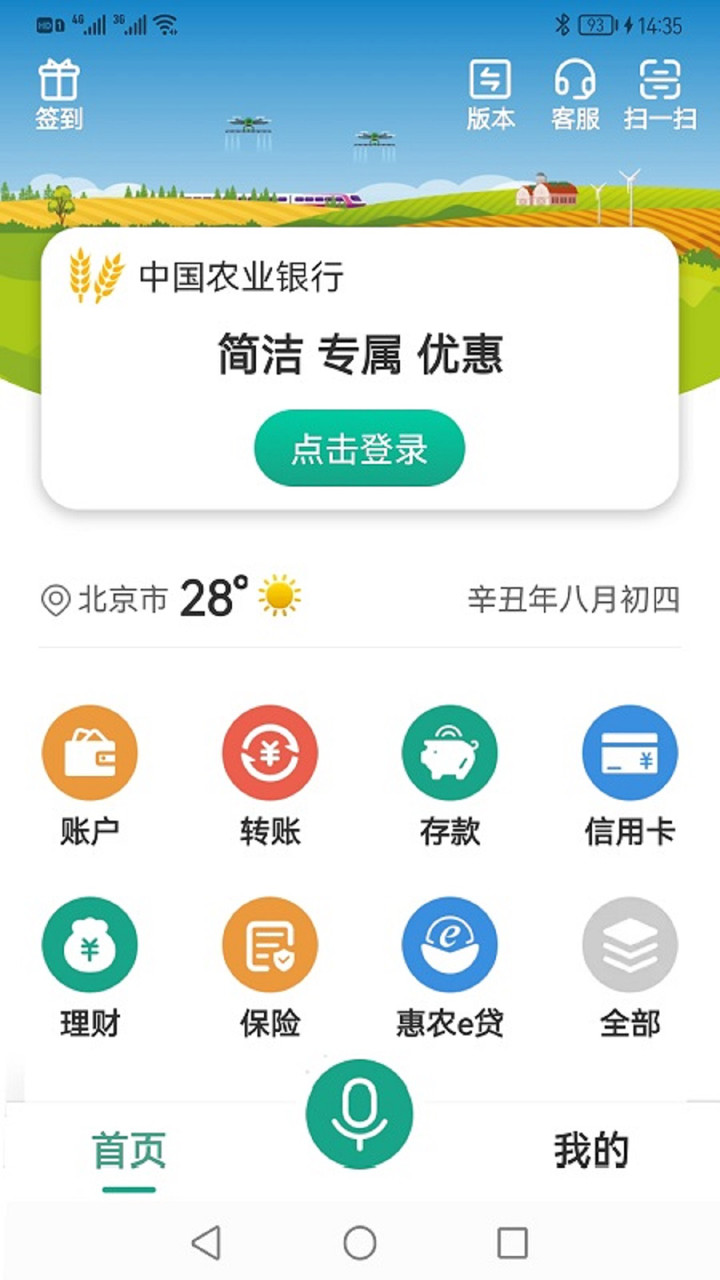Open 全部 to view all services
Screen dimensions: 720x1280
tap(629, 943)
